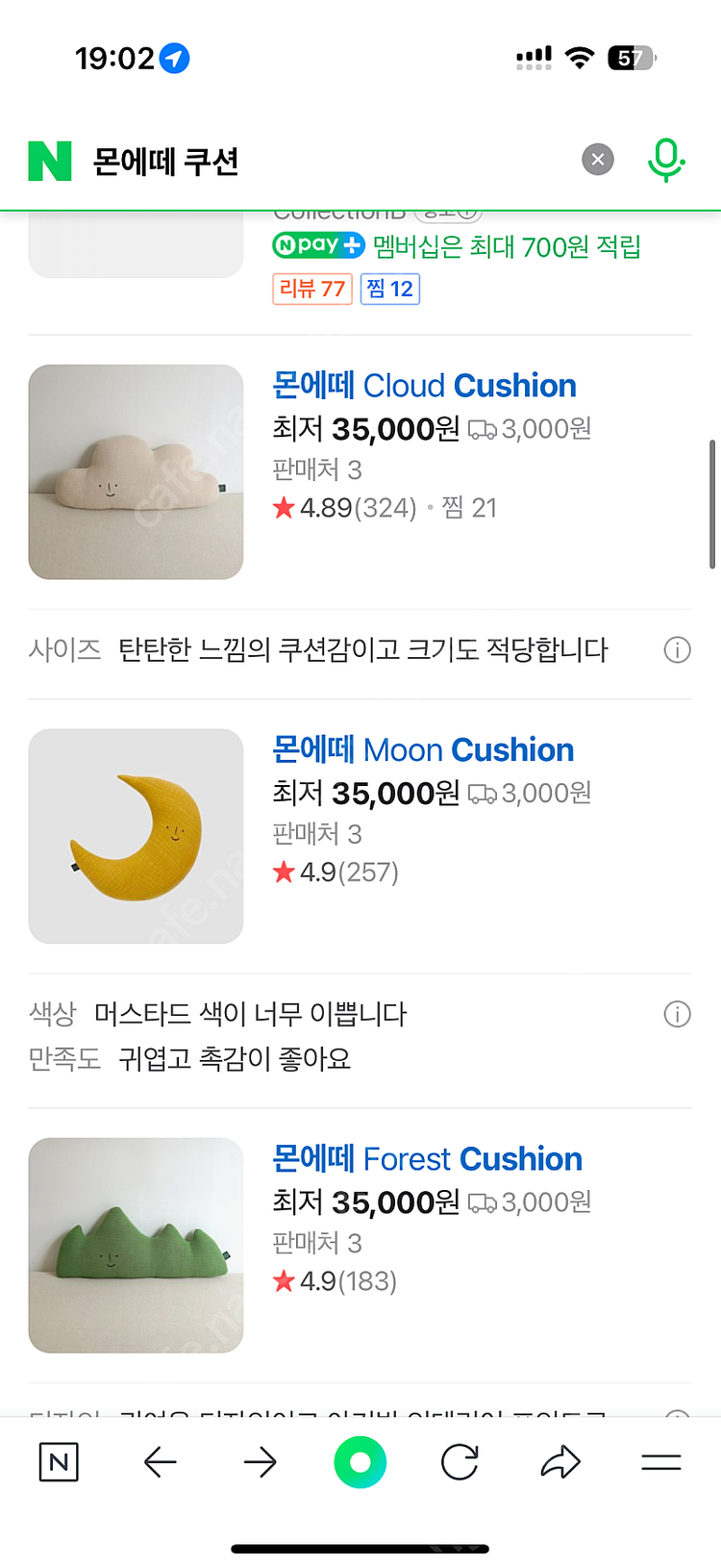Activate voice search with the microphone icon
Viewport: 721px width, 1568px height.
click(665, 160)
